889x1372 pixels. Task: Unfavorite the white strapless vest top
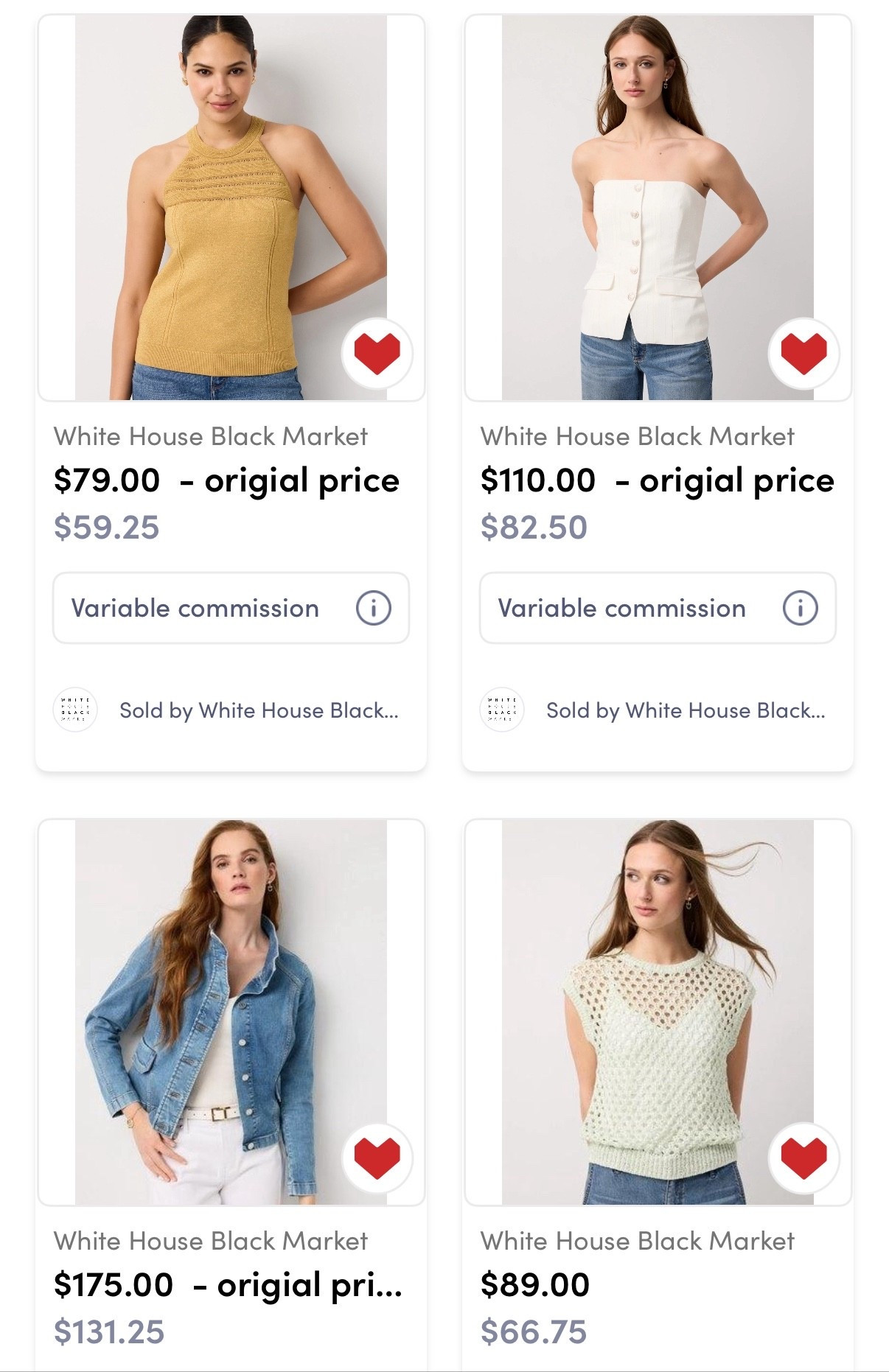(803, 354)
